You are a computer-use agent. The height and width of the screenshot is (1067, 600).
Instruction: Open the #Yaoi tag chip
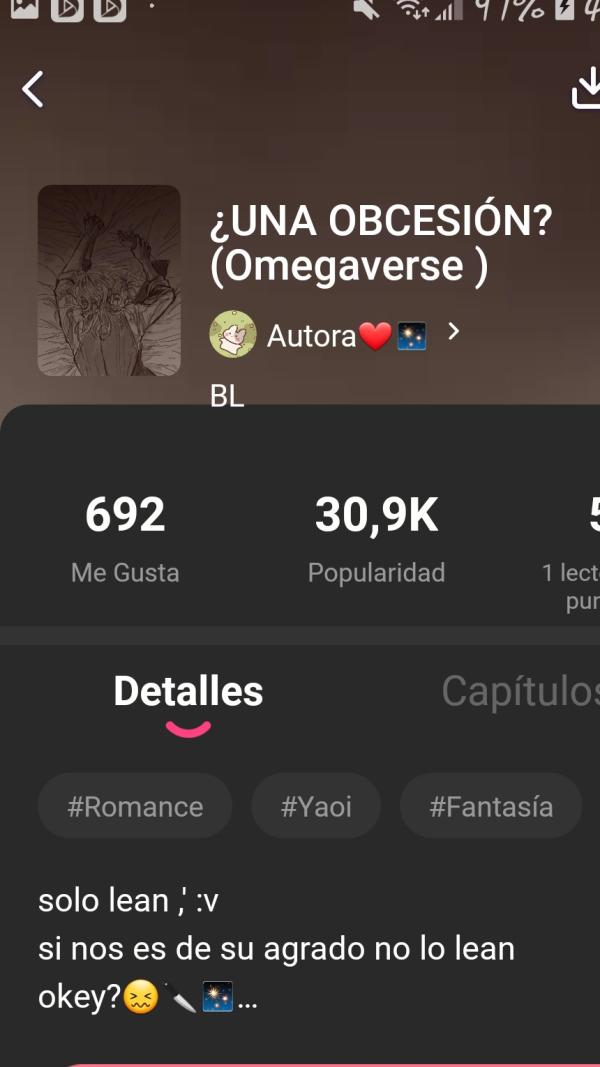click(x=316, y=806)
